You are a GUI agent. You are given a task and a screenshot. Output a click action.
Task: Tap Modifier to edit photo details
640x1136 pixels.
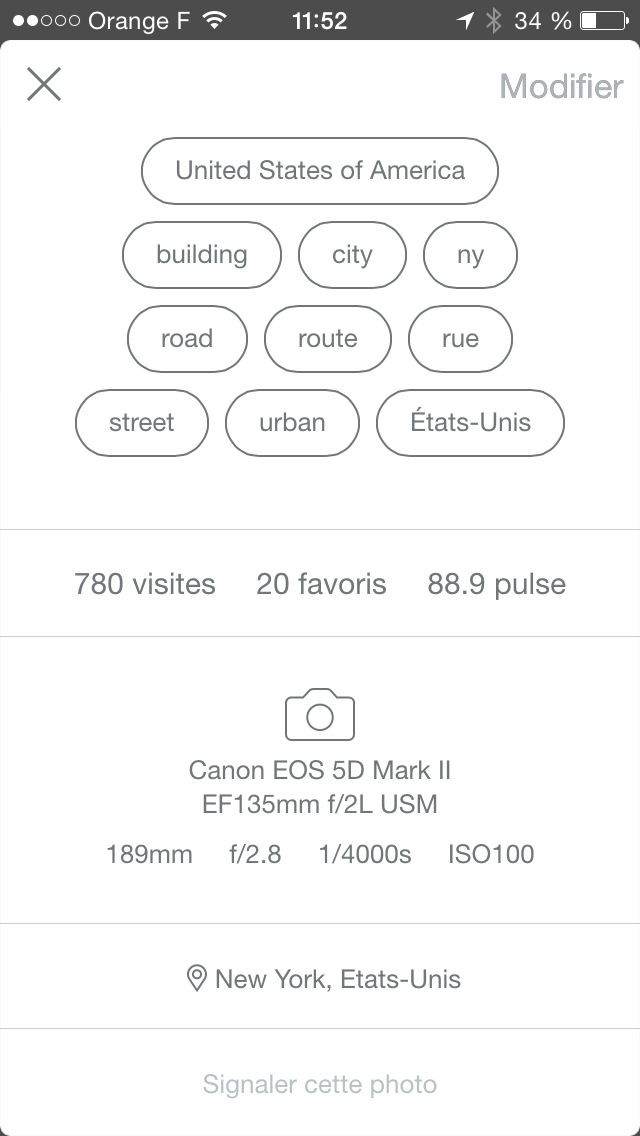(560, 86)
